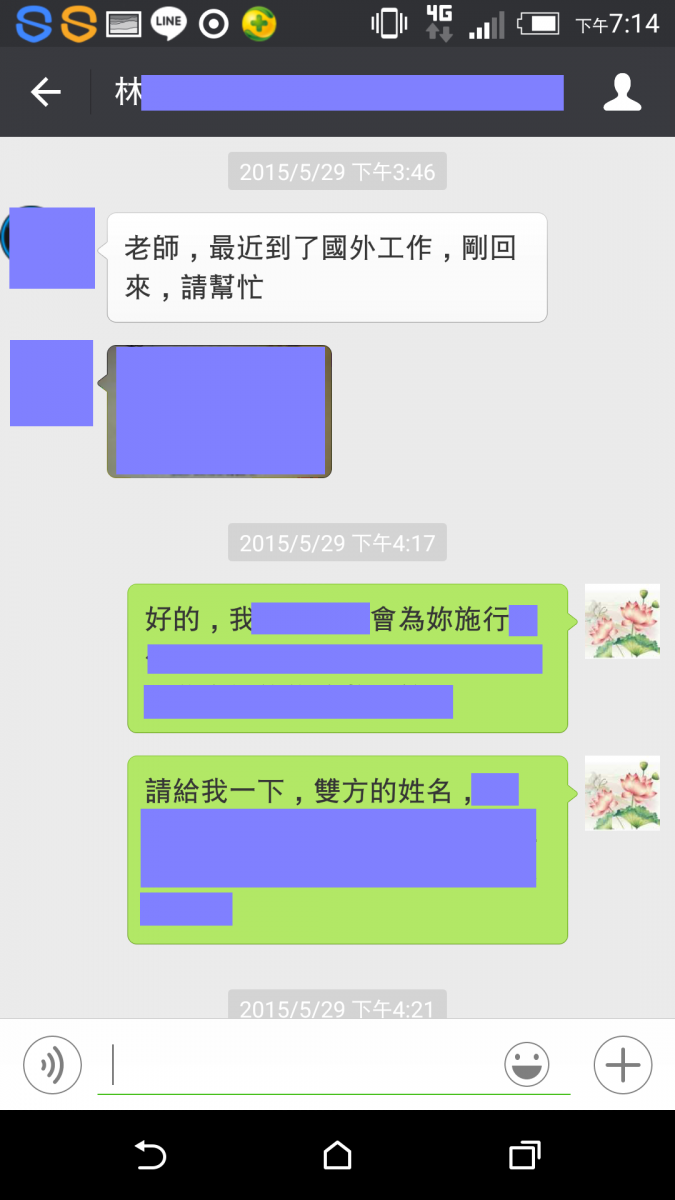Open the received image message
This screenshot has width=675, height=1200.
(219, 411)
